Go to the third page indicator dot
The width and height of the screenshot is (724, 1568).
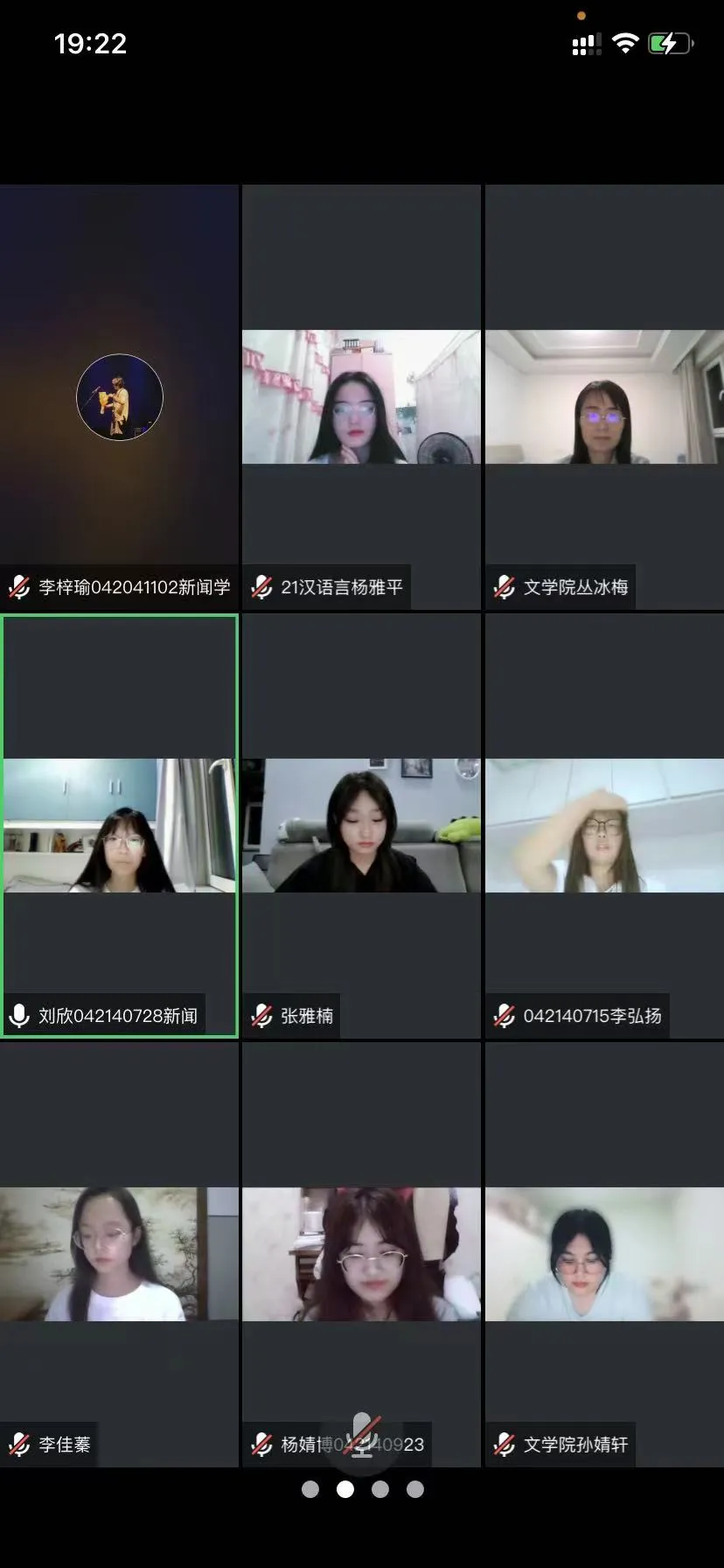[x=380, y=1489]
